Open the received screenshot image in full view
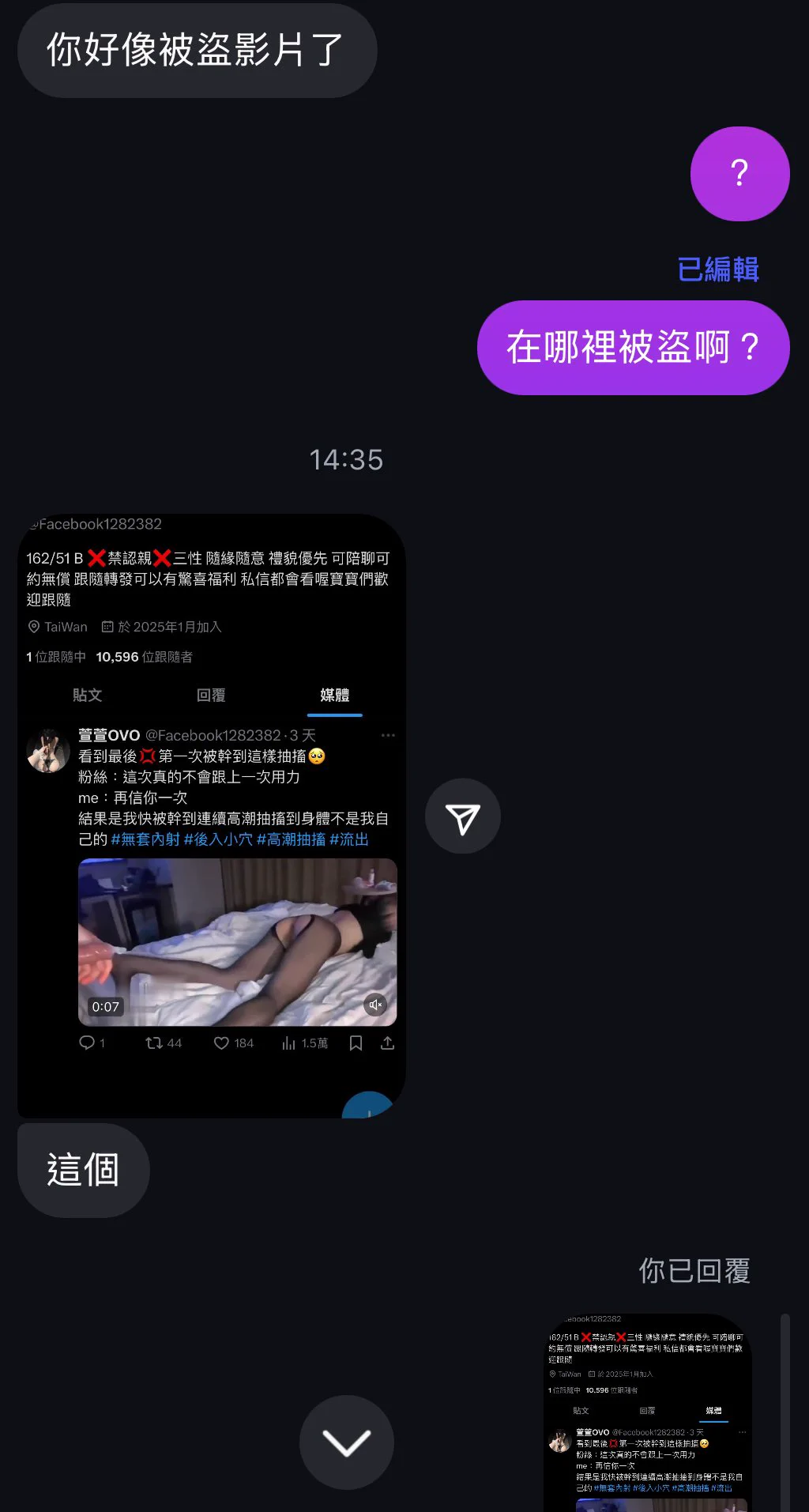 212,816
